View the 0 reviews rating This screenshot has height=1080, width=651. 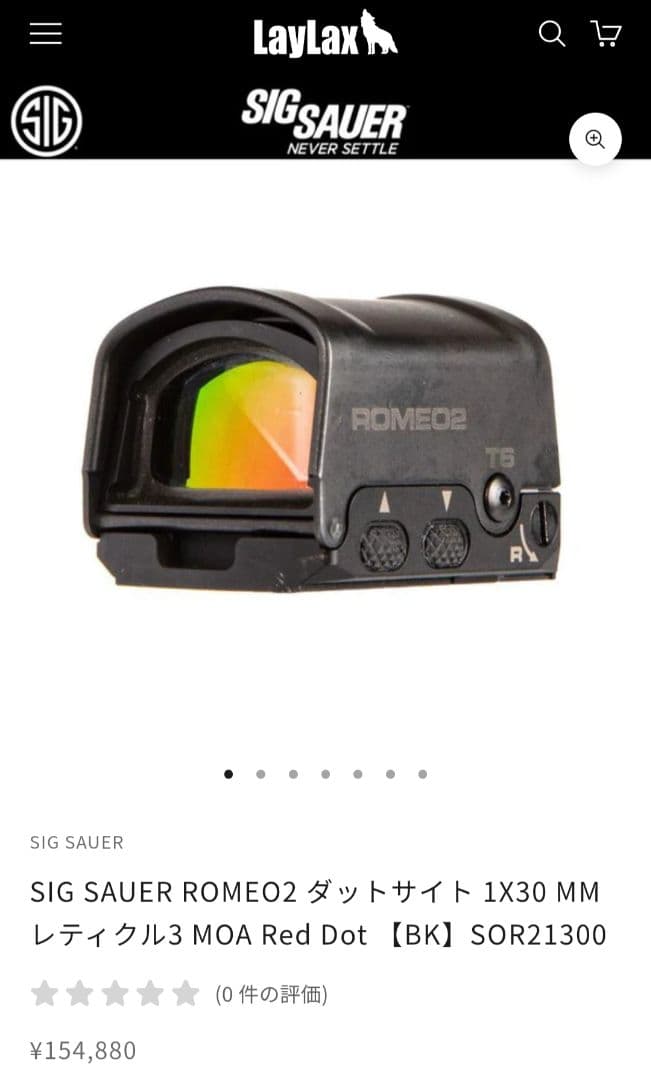coord(180,993)
